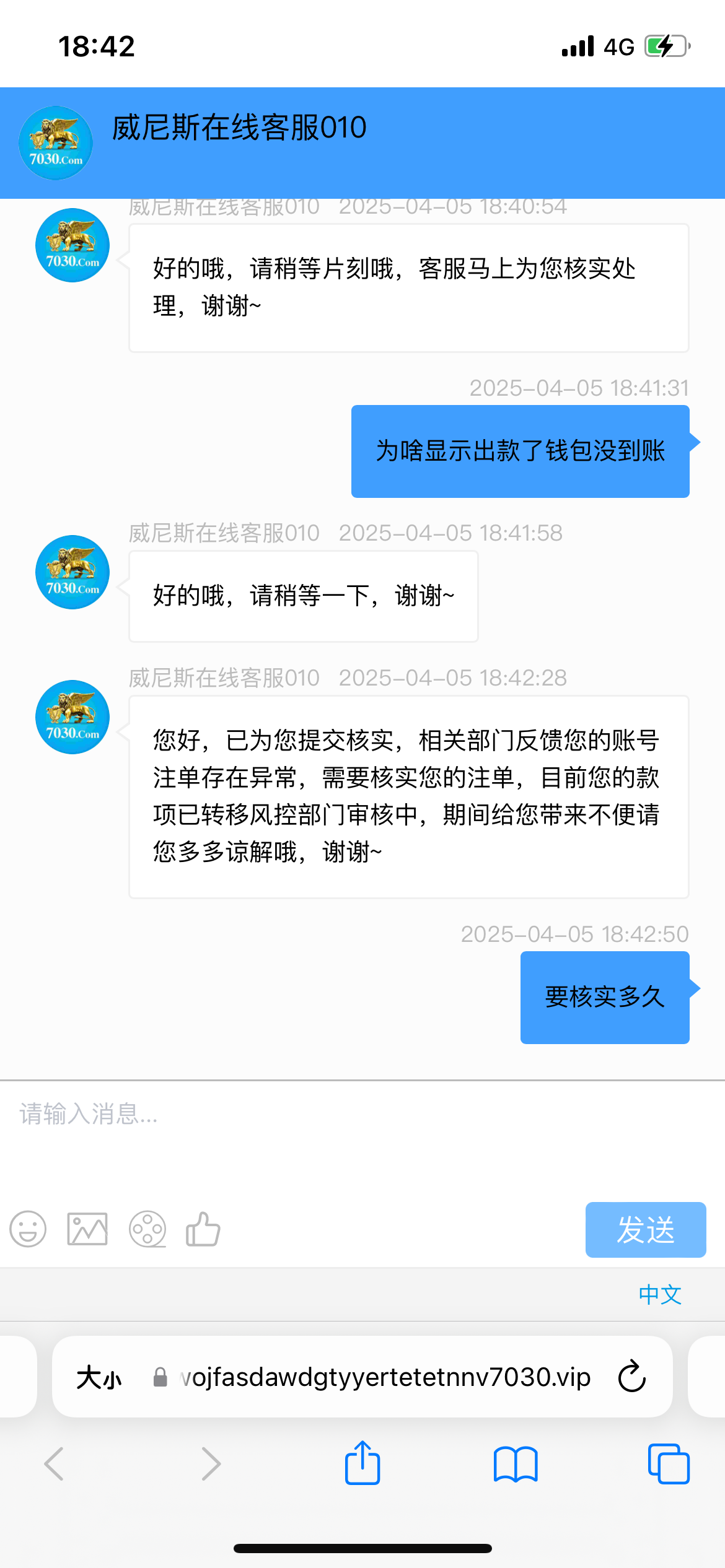Change language via 中文 link
Viewport: 725px width, 1568px height.
pos(660,1294)
